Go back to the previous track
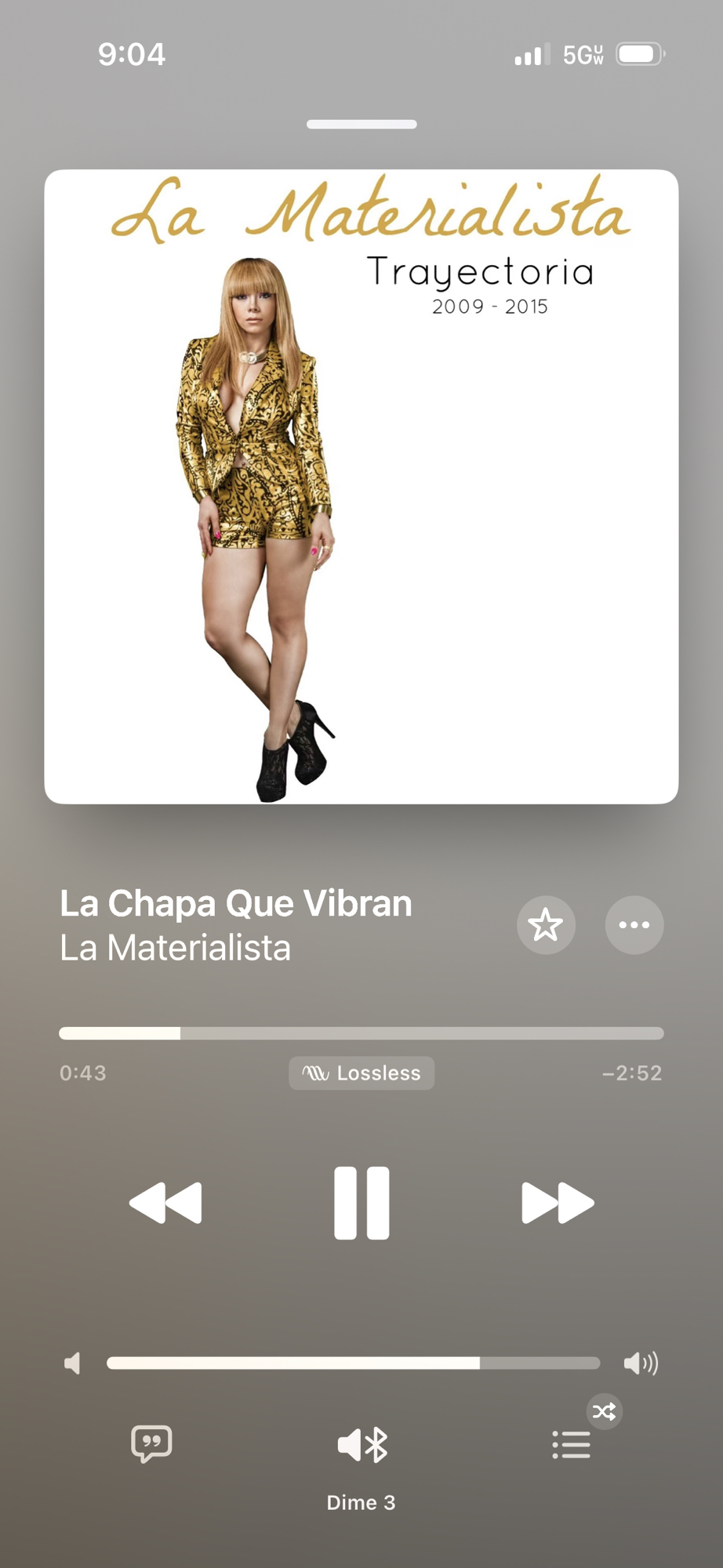The height and width of the screenshot is (1568, 723). (165, 1203)
